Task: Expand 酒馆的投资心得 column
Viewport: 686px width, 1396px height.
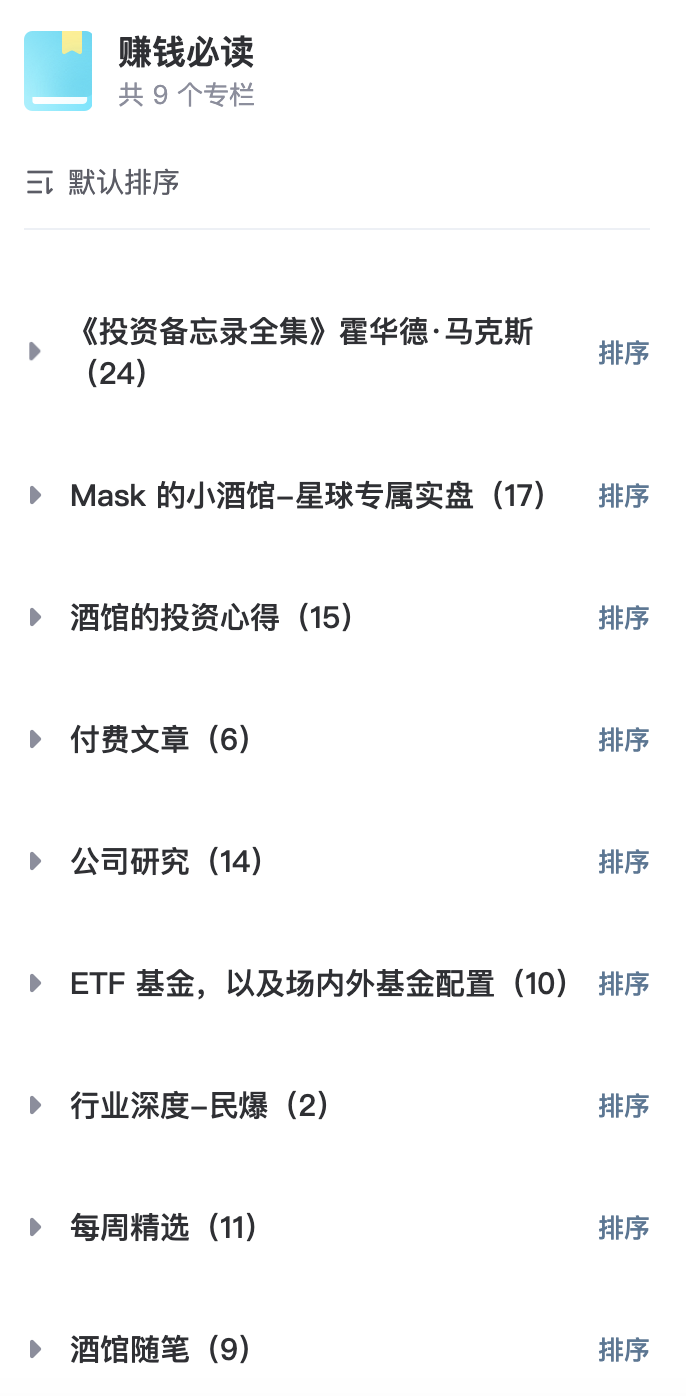Action: click(x=35, y=617)
